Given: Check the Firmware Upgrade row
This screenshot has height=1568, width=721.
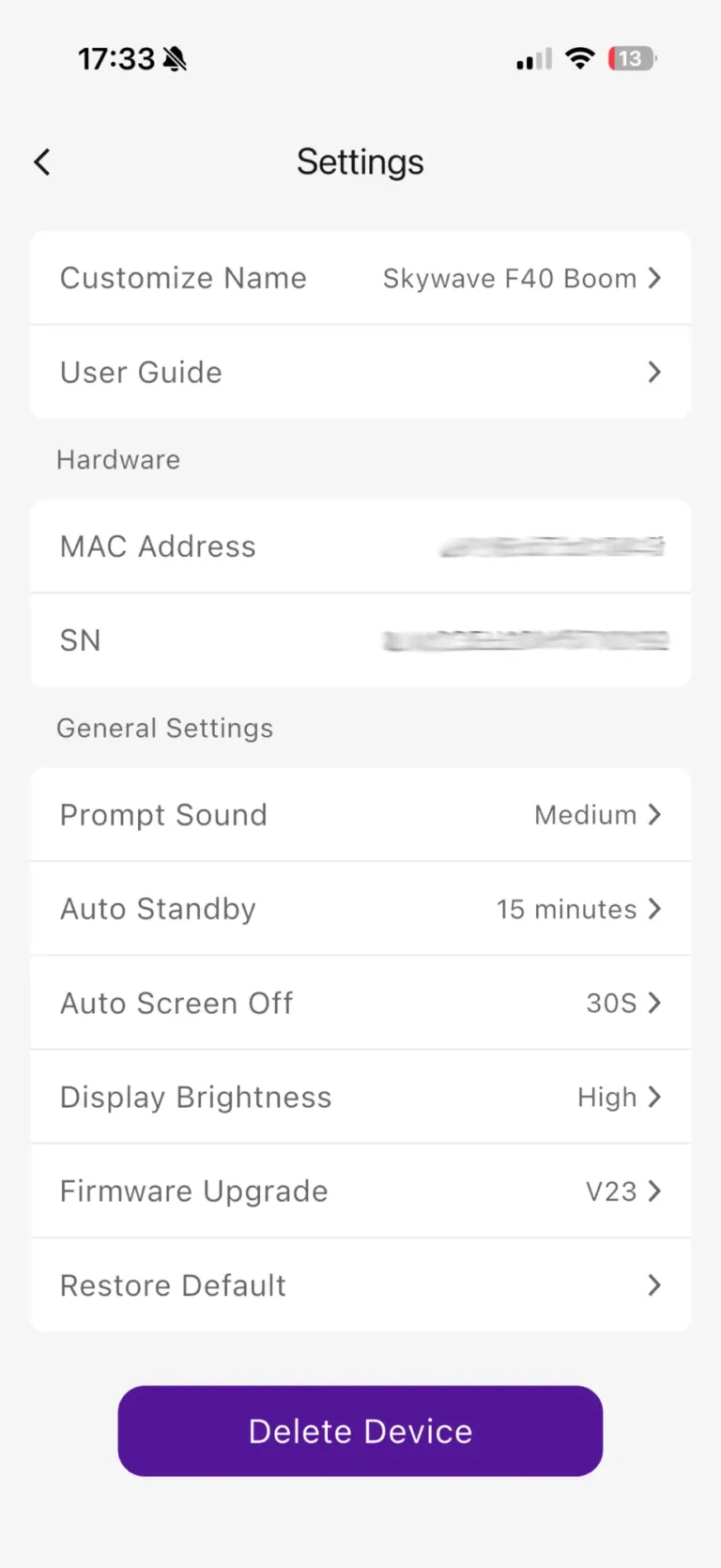Looking at the screenshot, I should pos(360,1191).
